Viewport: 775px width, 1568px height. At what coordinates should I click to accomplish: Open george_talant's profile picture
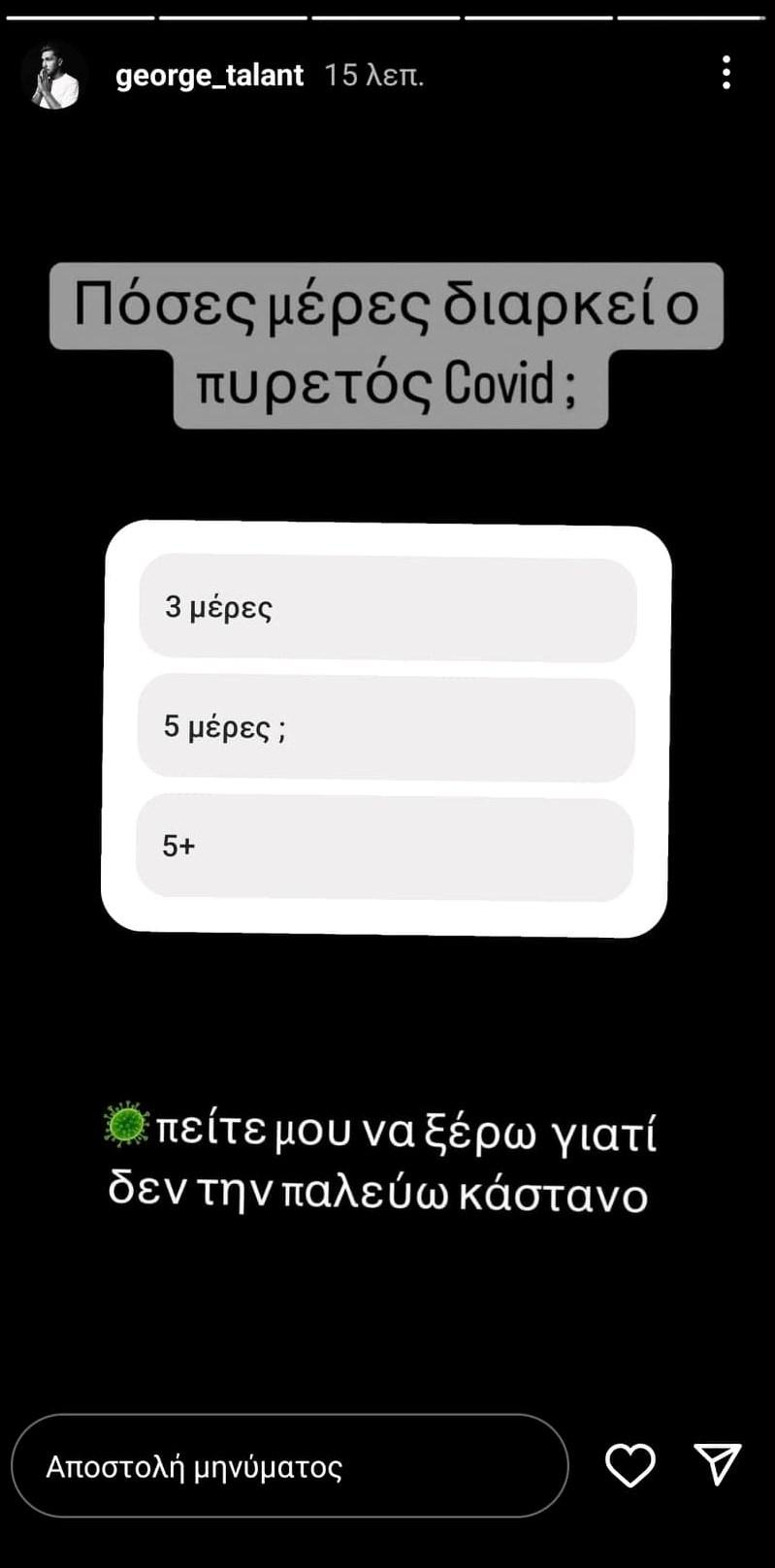click(x=54, y=76)
